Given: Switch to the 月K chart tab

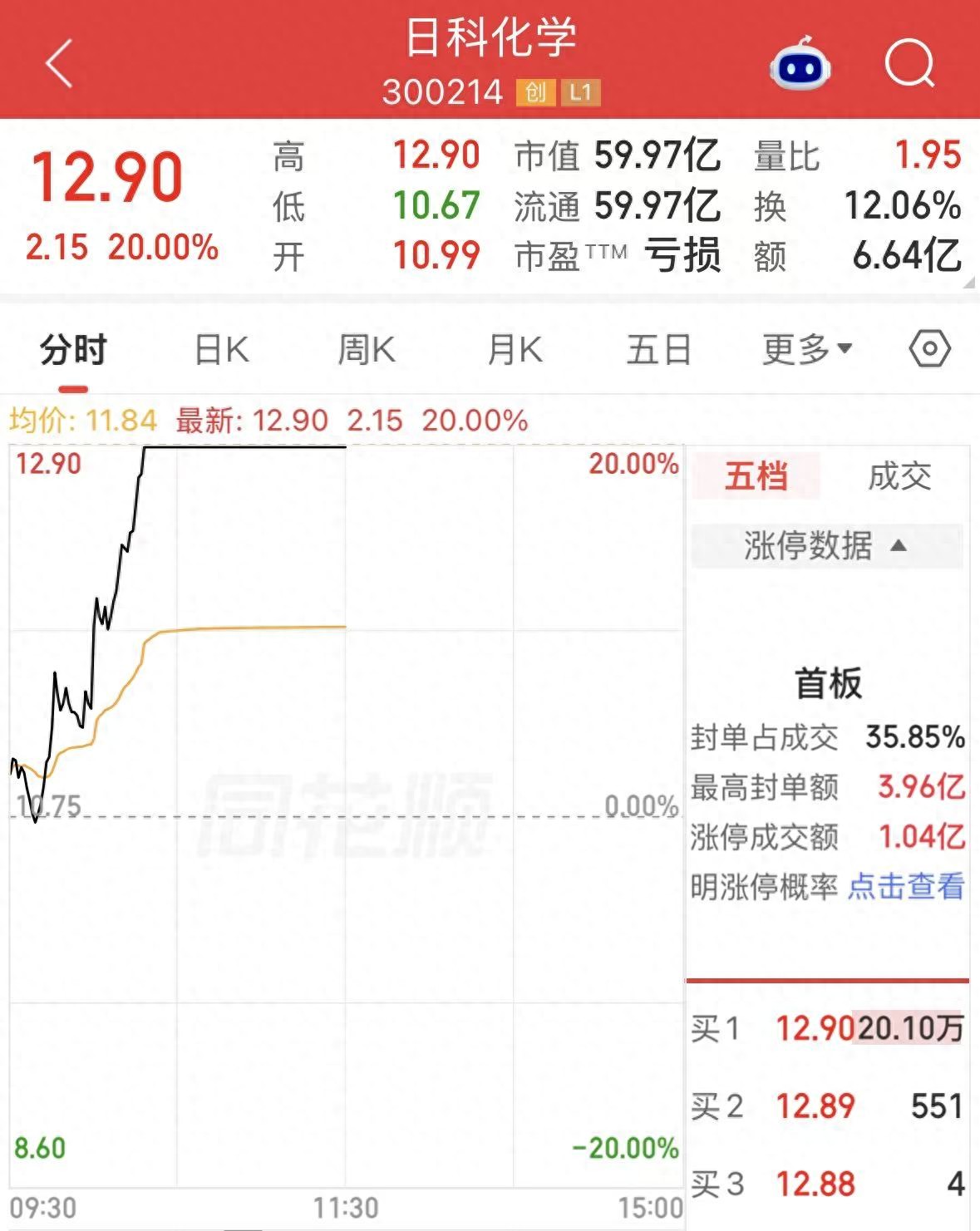Looking at the screenshot, I should (x=515, y=350).
